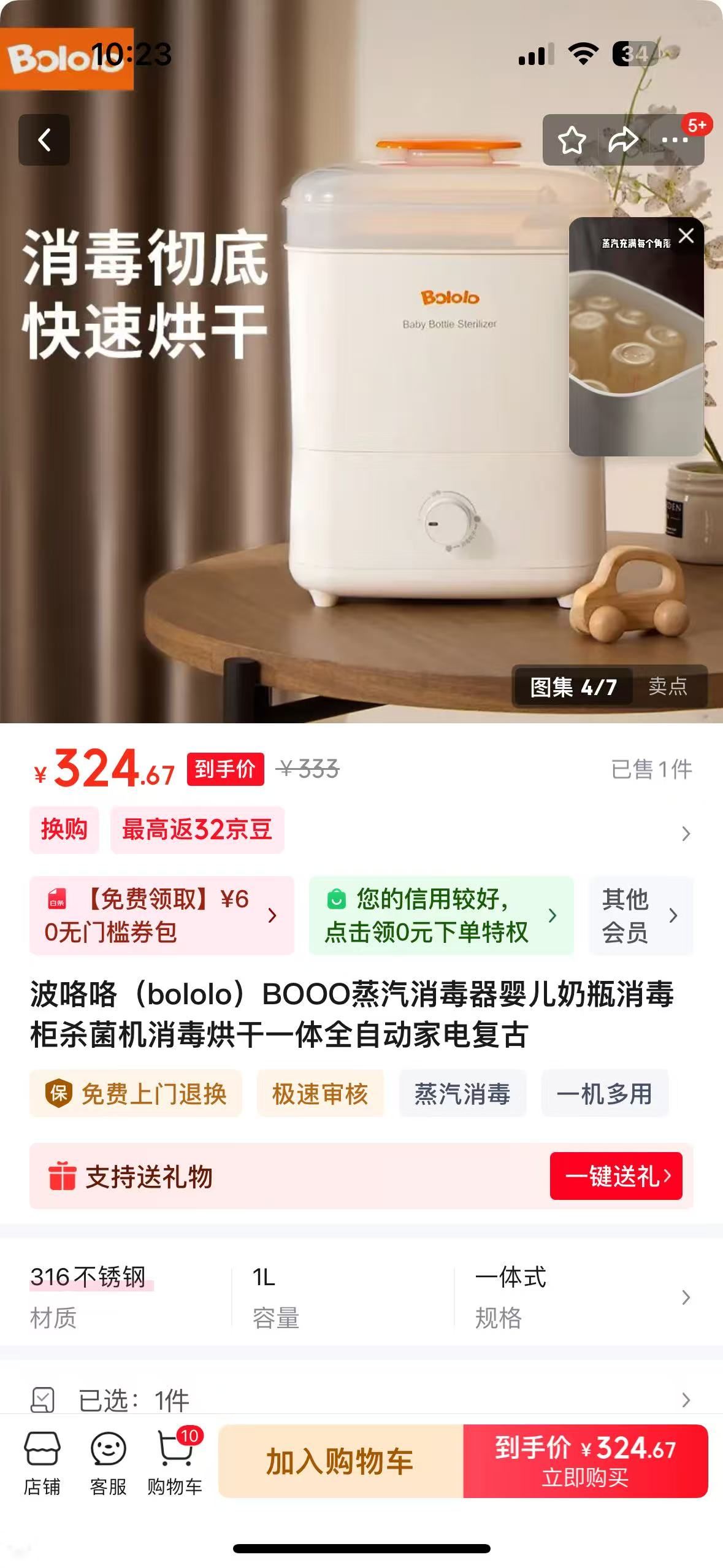The image size is (723, 1568).
Task: Expand the 换购 and 京豆 promotions row
Action: tap(686, 833)
